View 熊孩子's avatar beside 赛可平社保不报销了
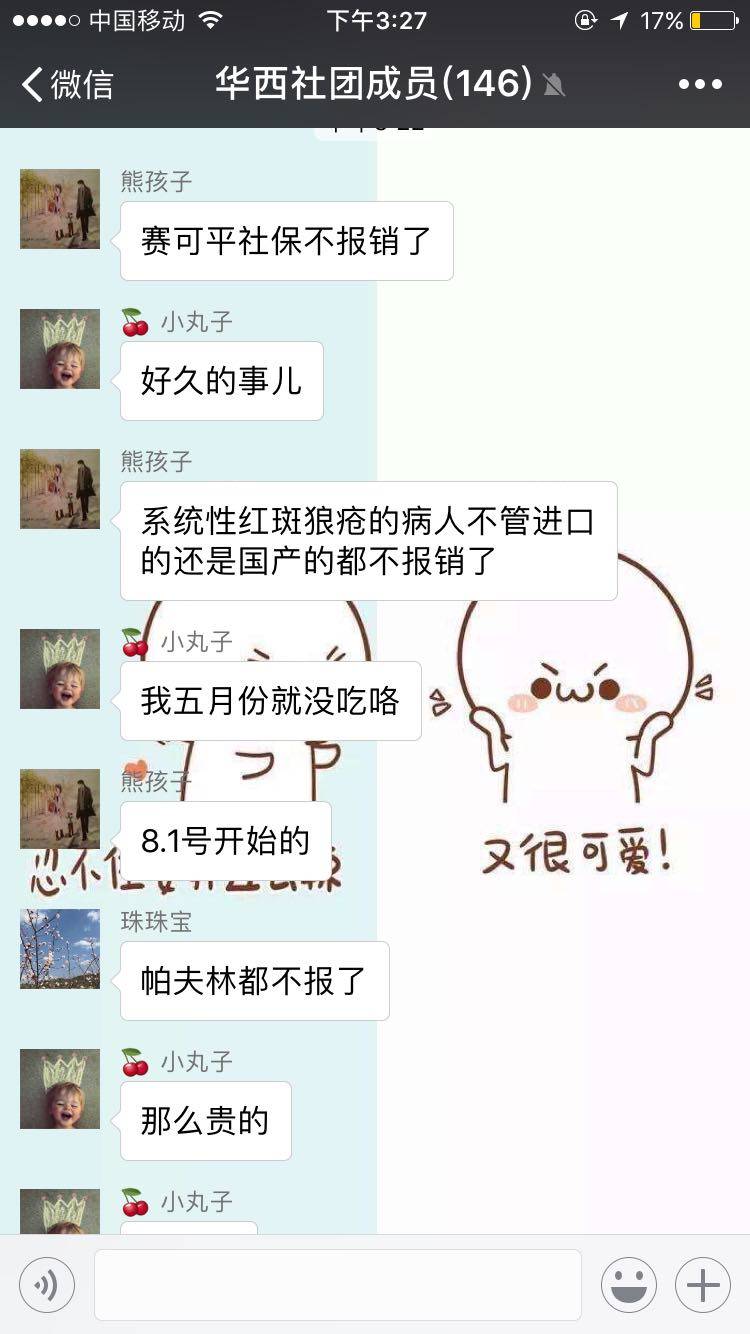This screenshot has height=1334, width=750. (60, 209)
